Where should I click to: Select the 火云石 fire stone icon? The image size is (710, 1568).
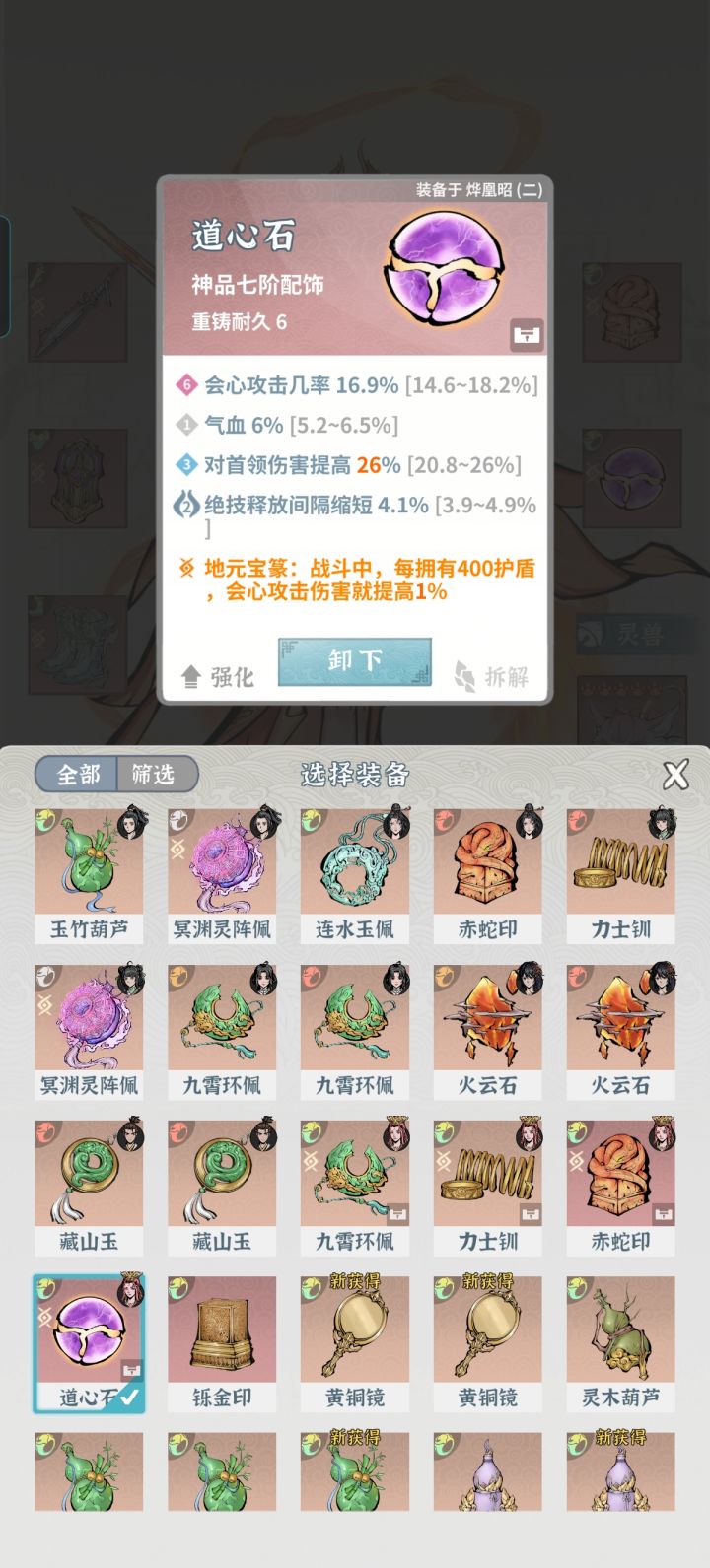click(487, 1025)
